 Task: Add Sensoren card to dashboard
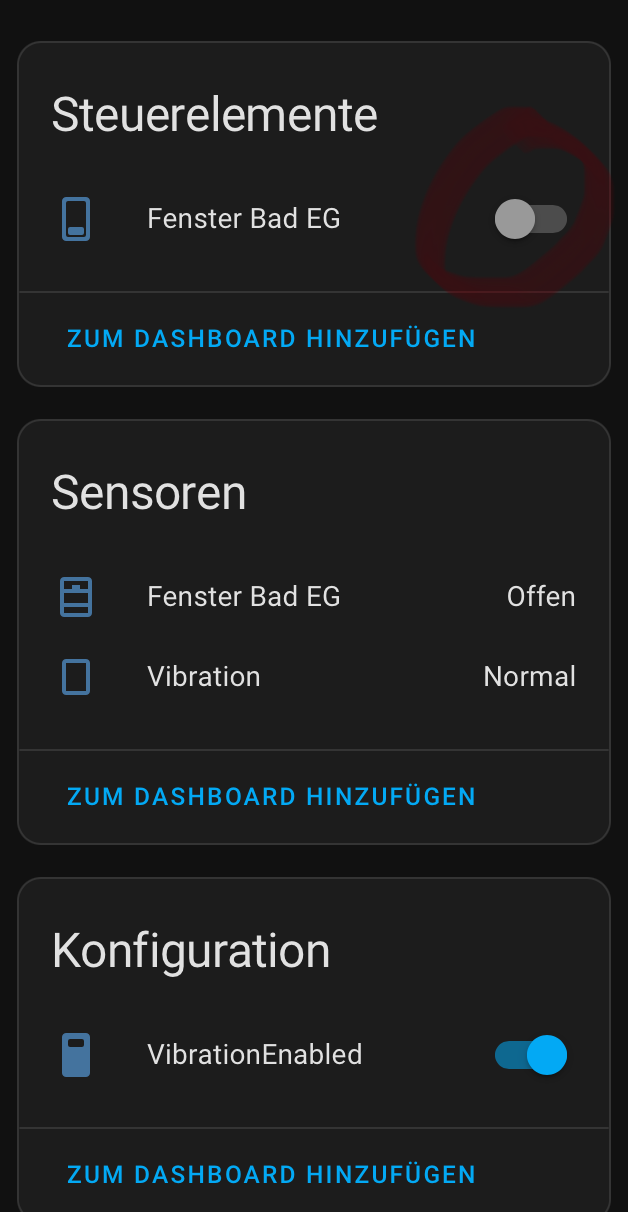click(x=271, y=796)
